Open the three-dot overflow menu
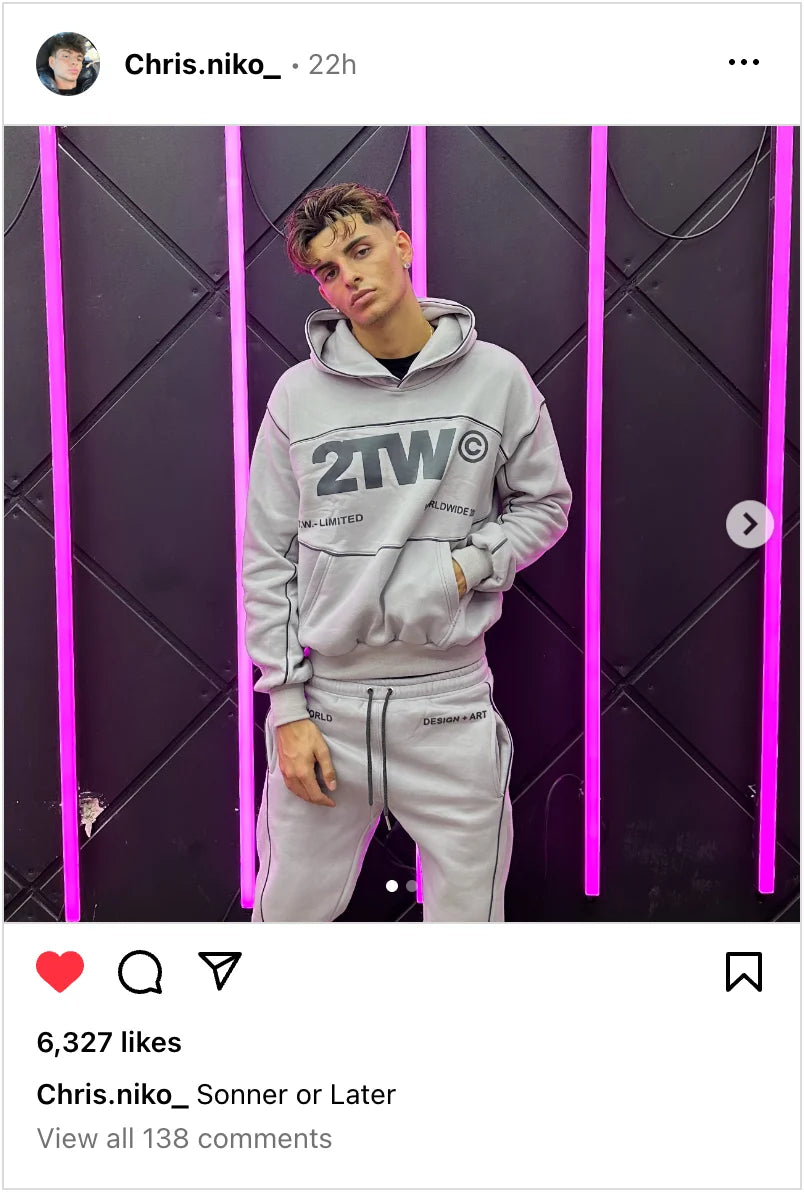 coord(743,63)
